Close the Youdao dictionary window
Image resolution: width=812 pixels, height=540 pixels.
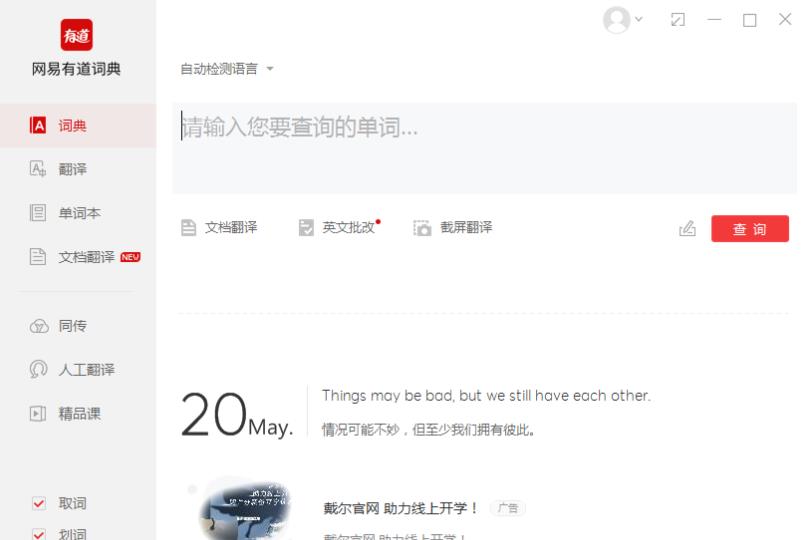click(785, 19)
